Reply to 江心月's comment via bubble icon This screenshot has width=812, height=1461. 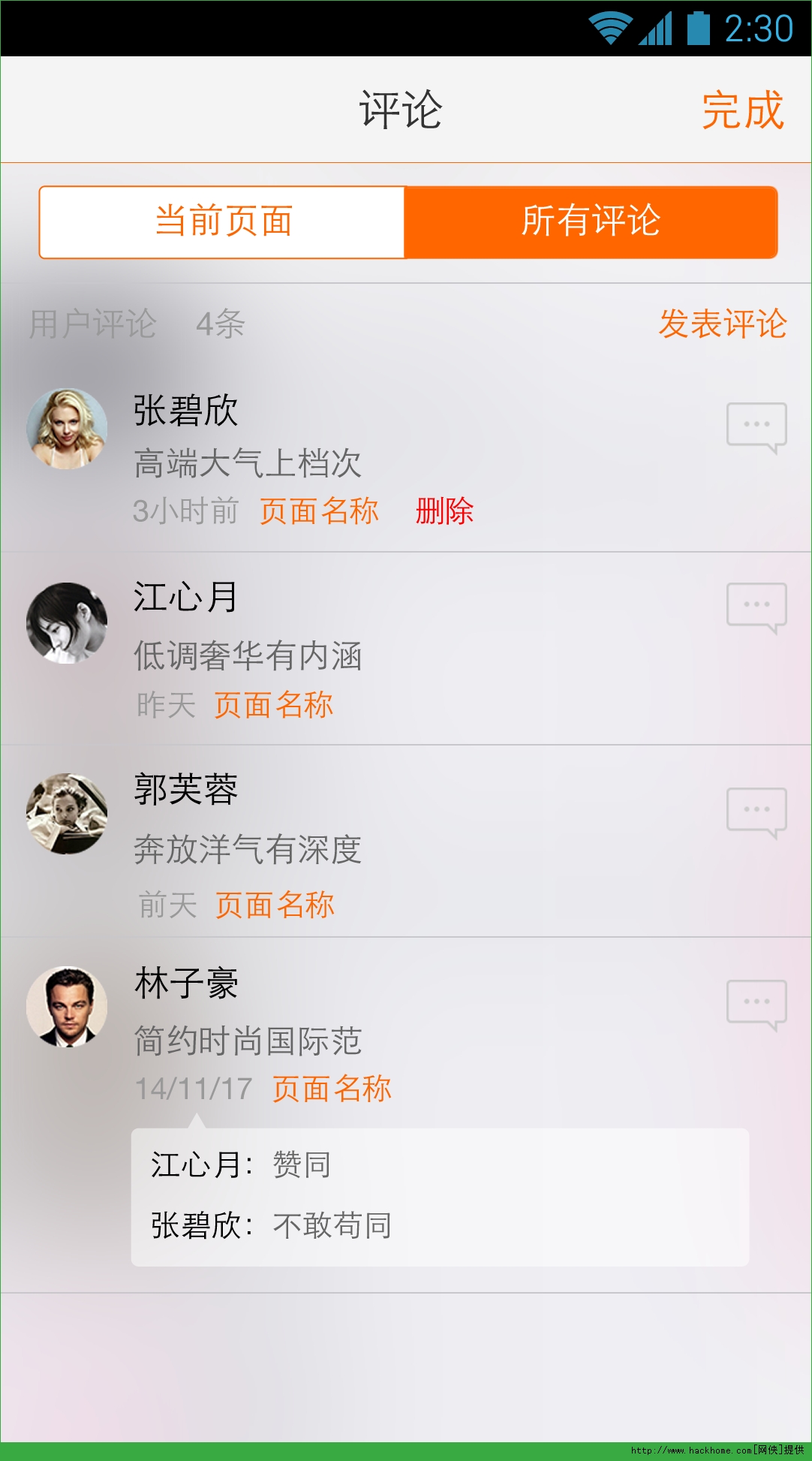pyautogui.click(x=756, y=607)
